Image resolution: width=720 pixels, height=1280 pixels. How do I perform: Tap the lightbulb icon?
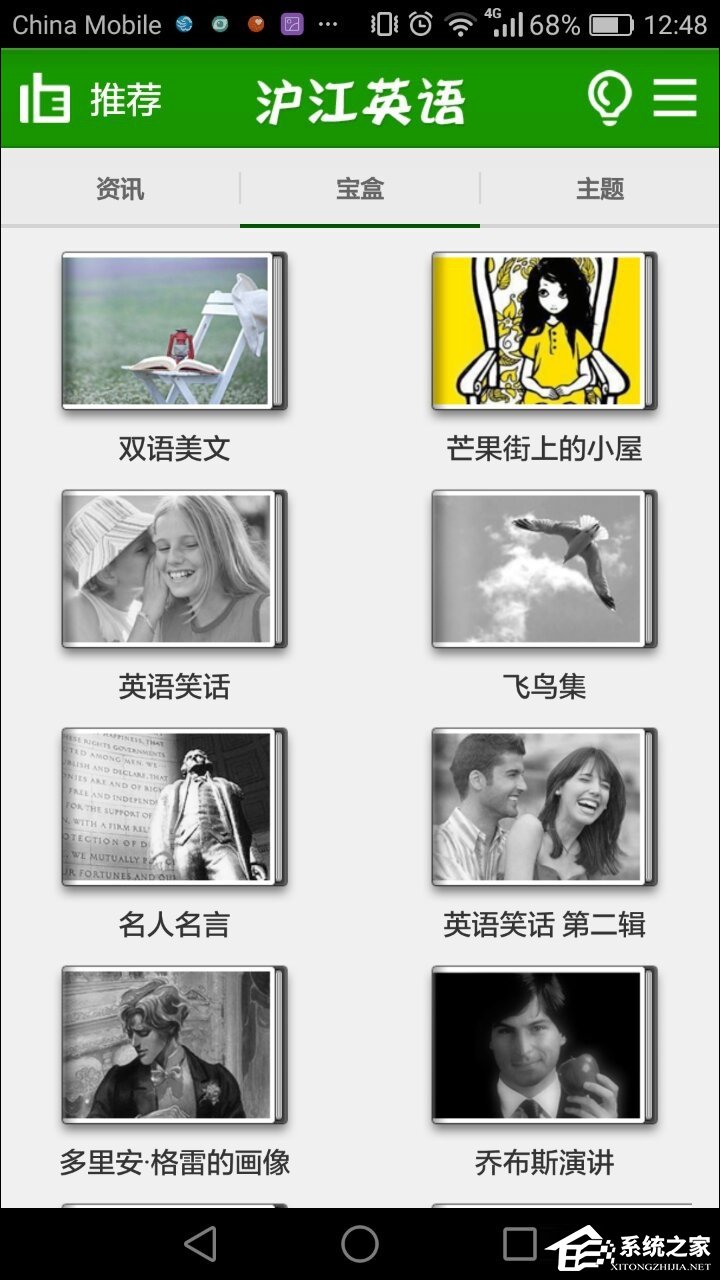coord(608,99)
